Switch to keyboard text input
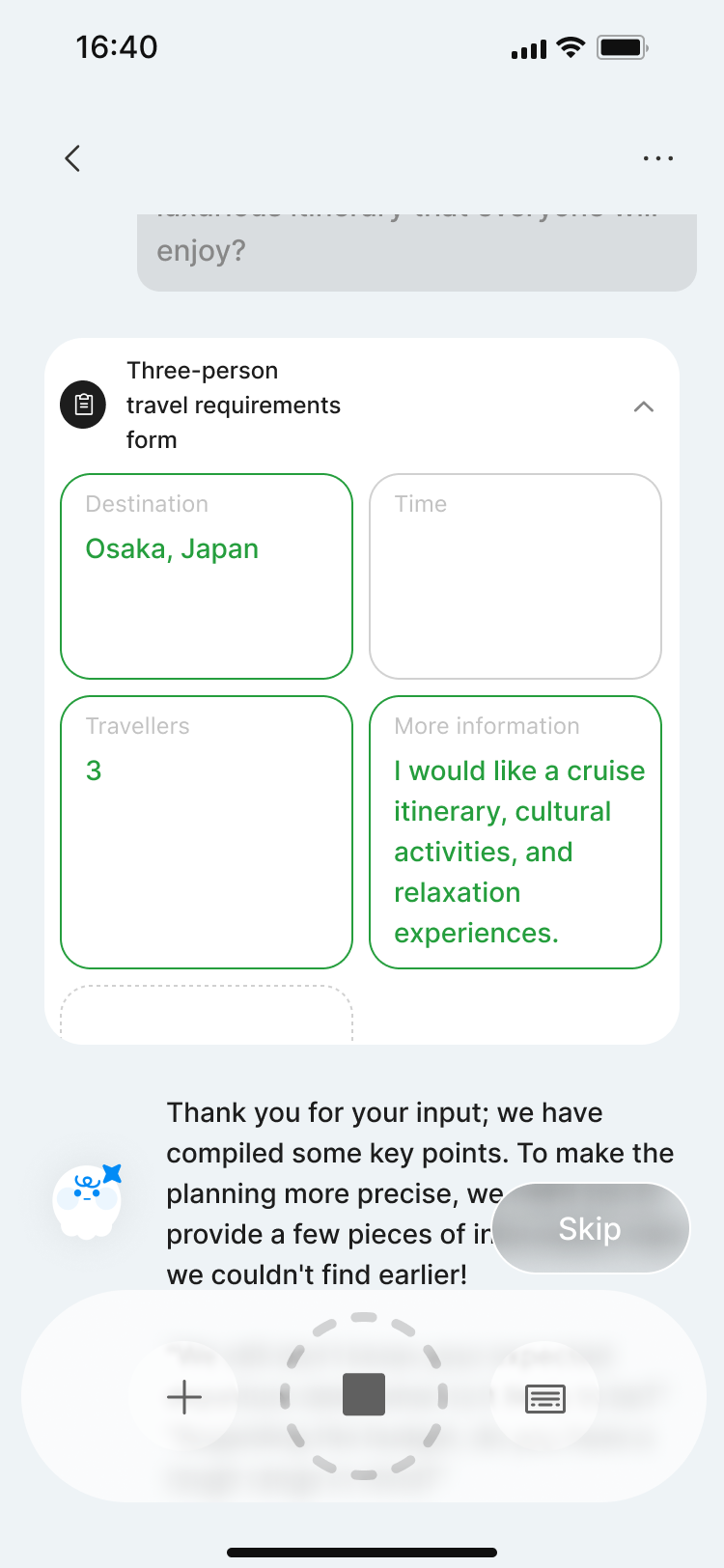Viewport: 724px width, 1568px height. pyautogui.click(x=544, y=1398)
